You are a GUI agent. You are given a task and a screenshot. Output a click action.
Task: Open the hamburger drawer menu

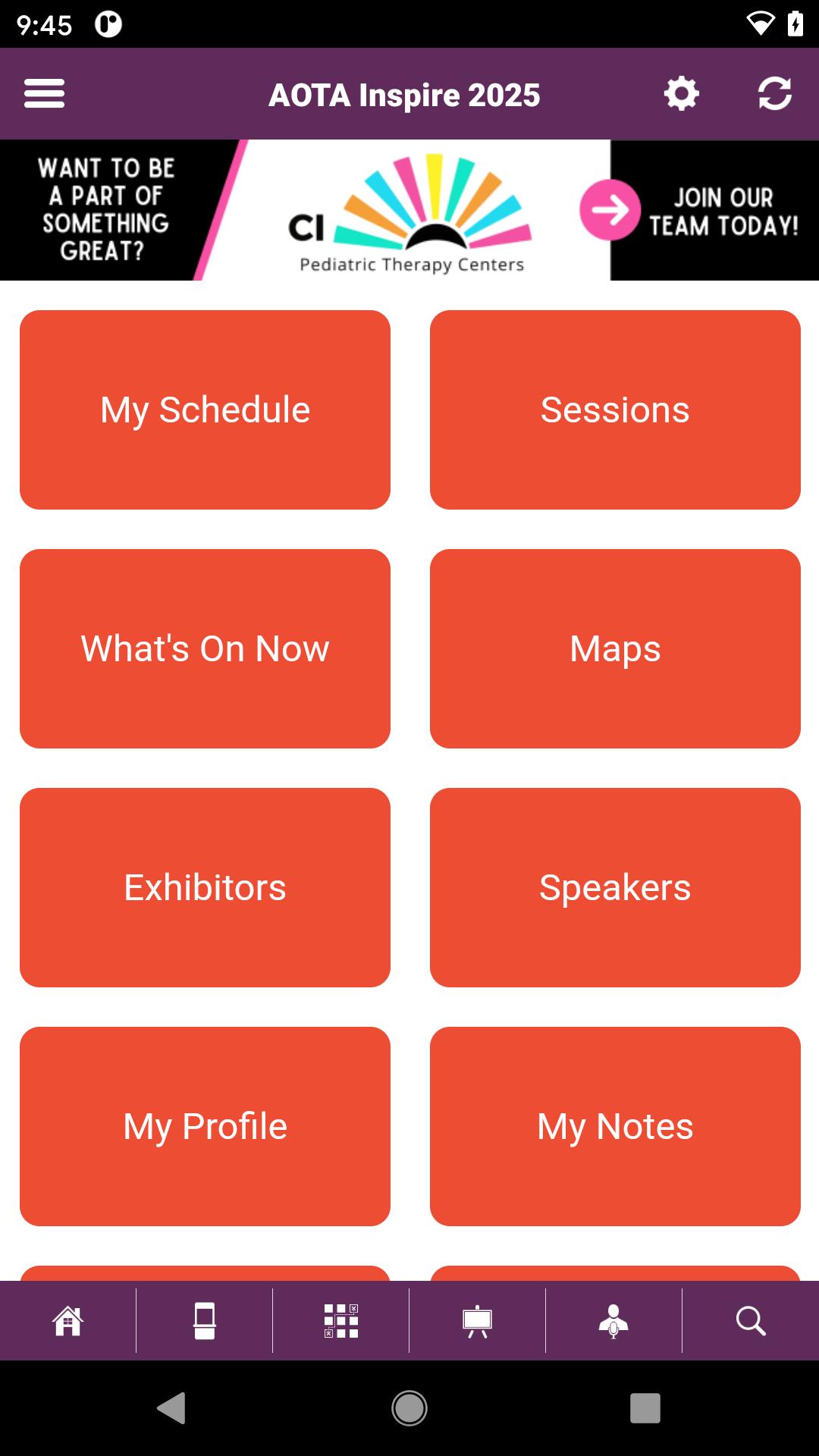pyautogui.click(x=44, y=94)
